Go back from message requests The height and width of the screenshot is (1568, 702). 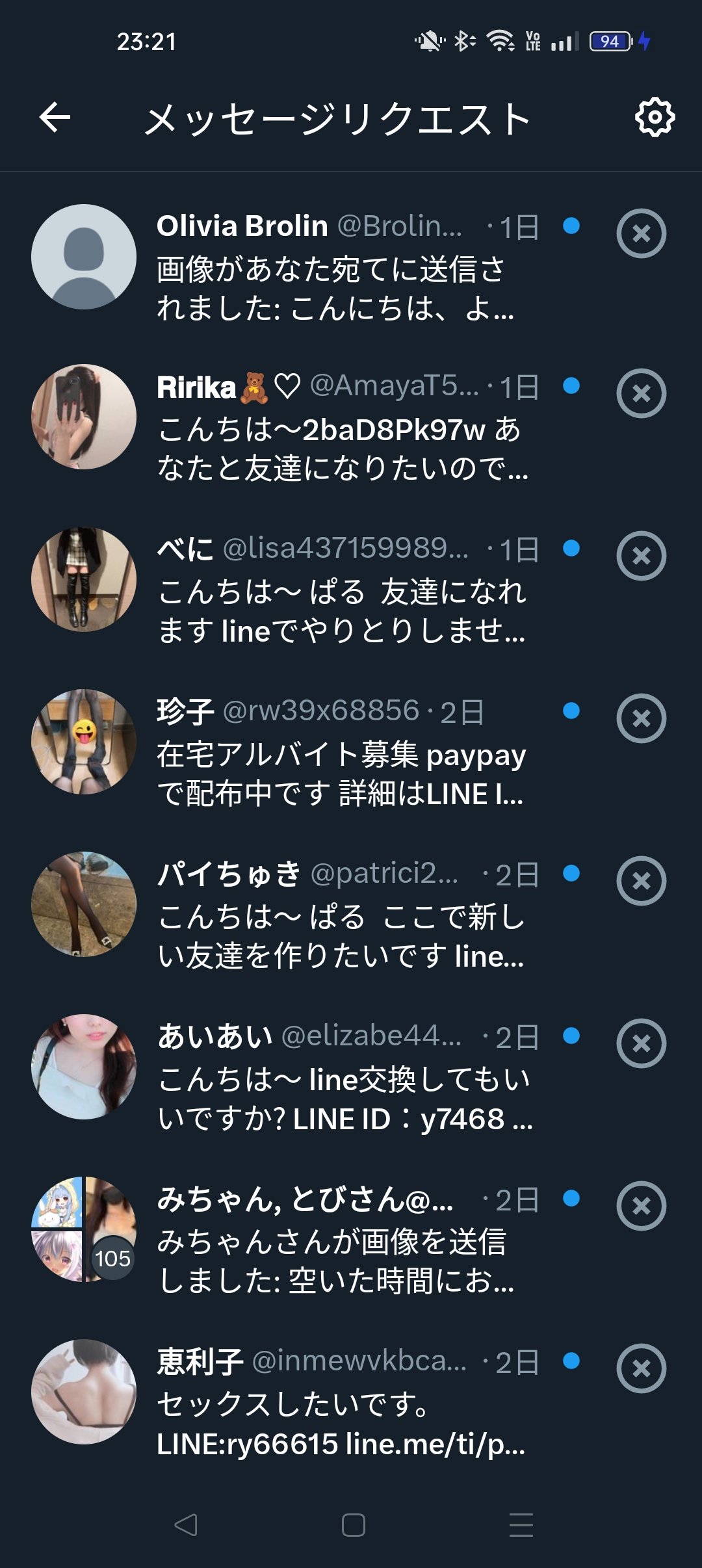[x=55, y=118]
